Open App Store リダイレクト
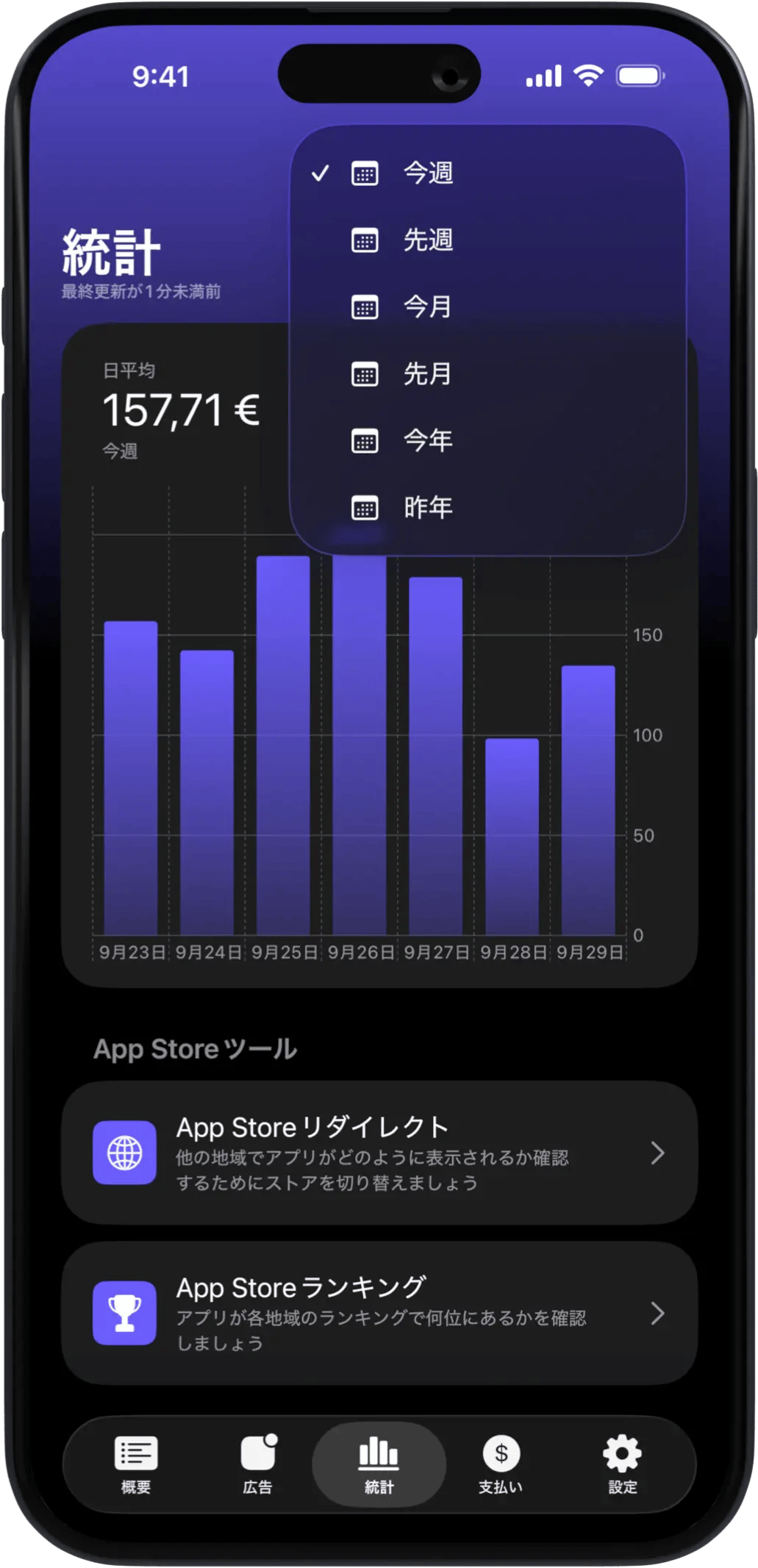 (x=379, y=1153)
